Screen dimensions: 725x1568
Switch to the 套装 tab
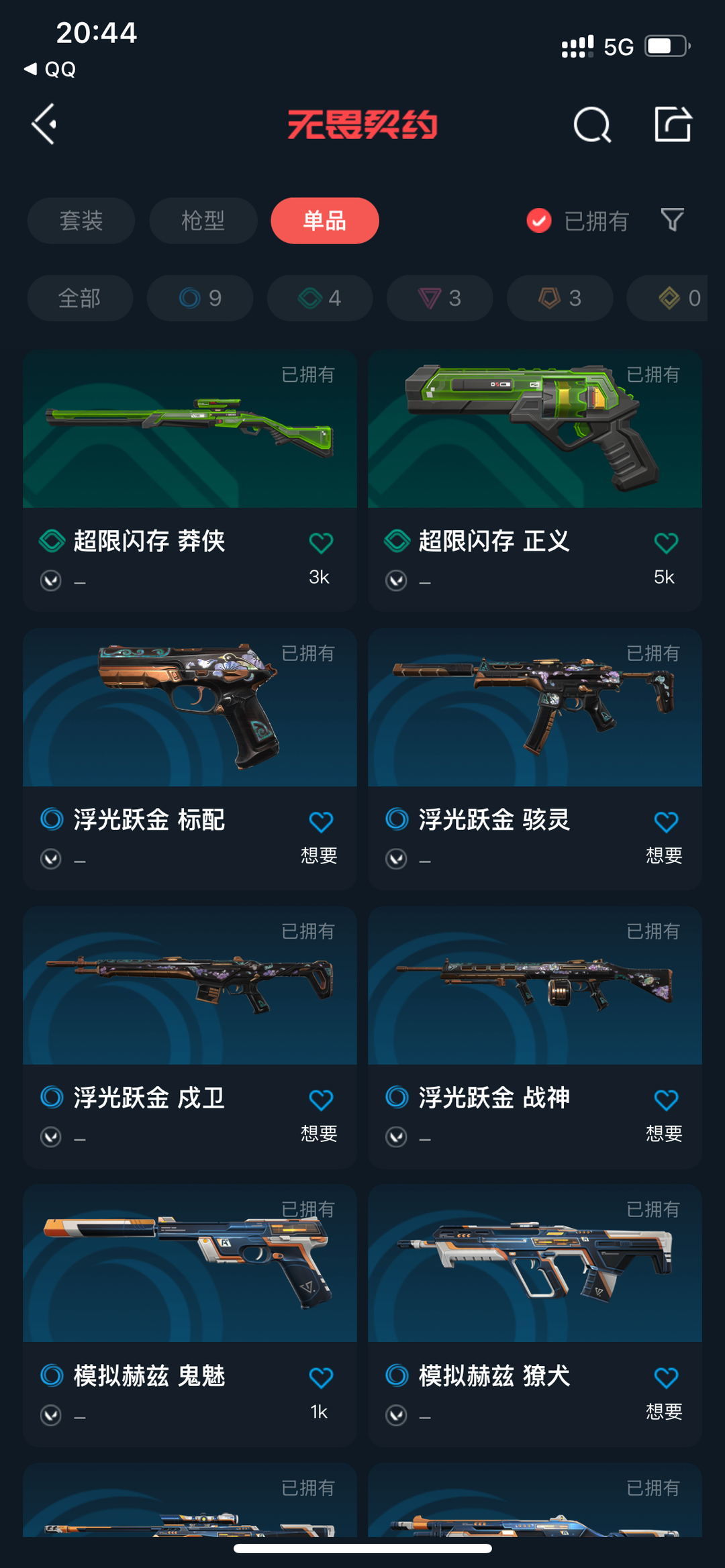coord(81,221)
